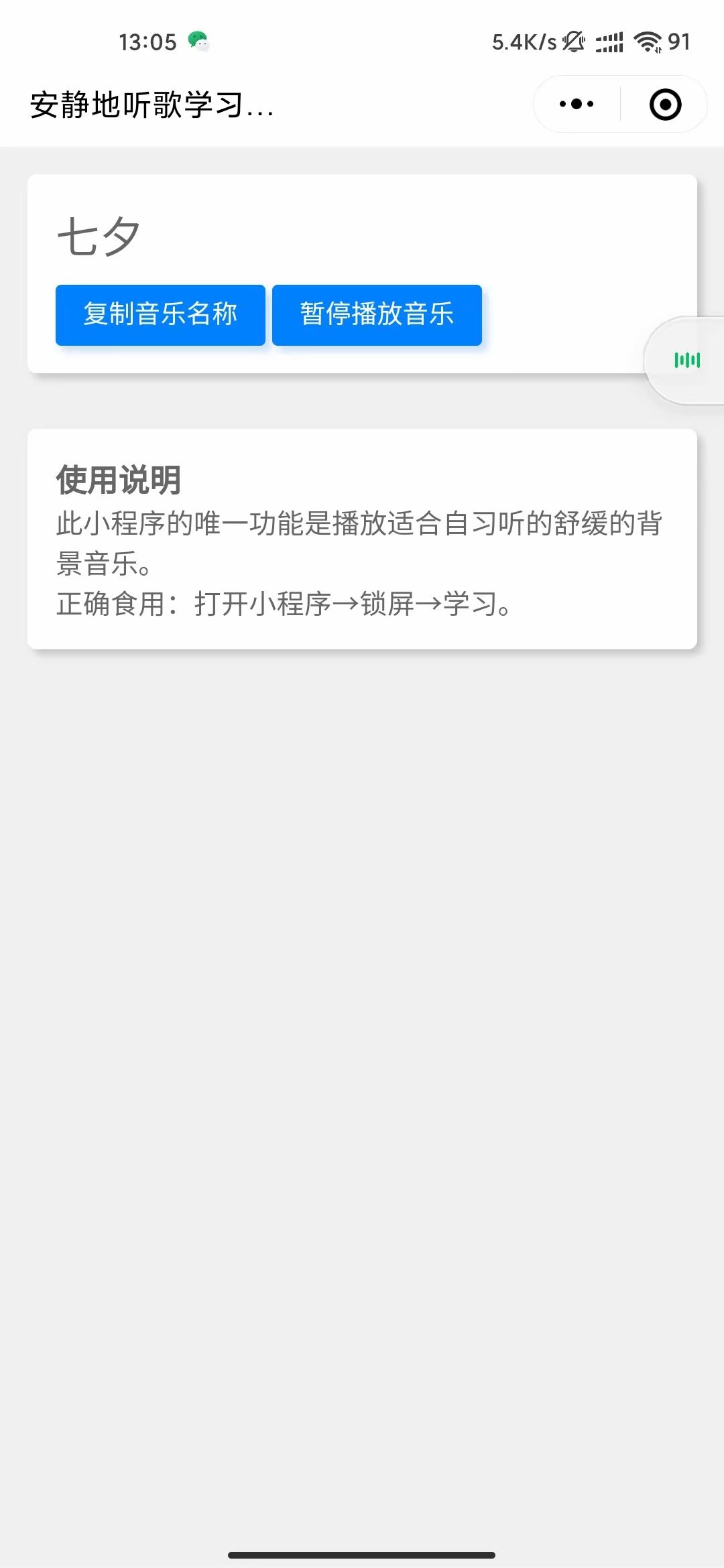Open the mini program's three-dot menu
The image size is (724, 1568).
577,105
